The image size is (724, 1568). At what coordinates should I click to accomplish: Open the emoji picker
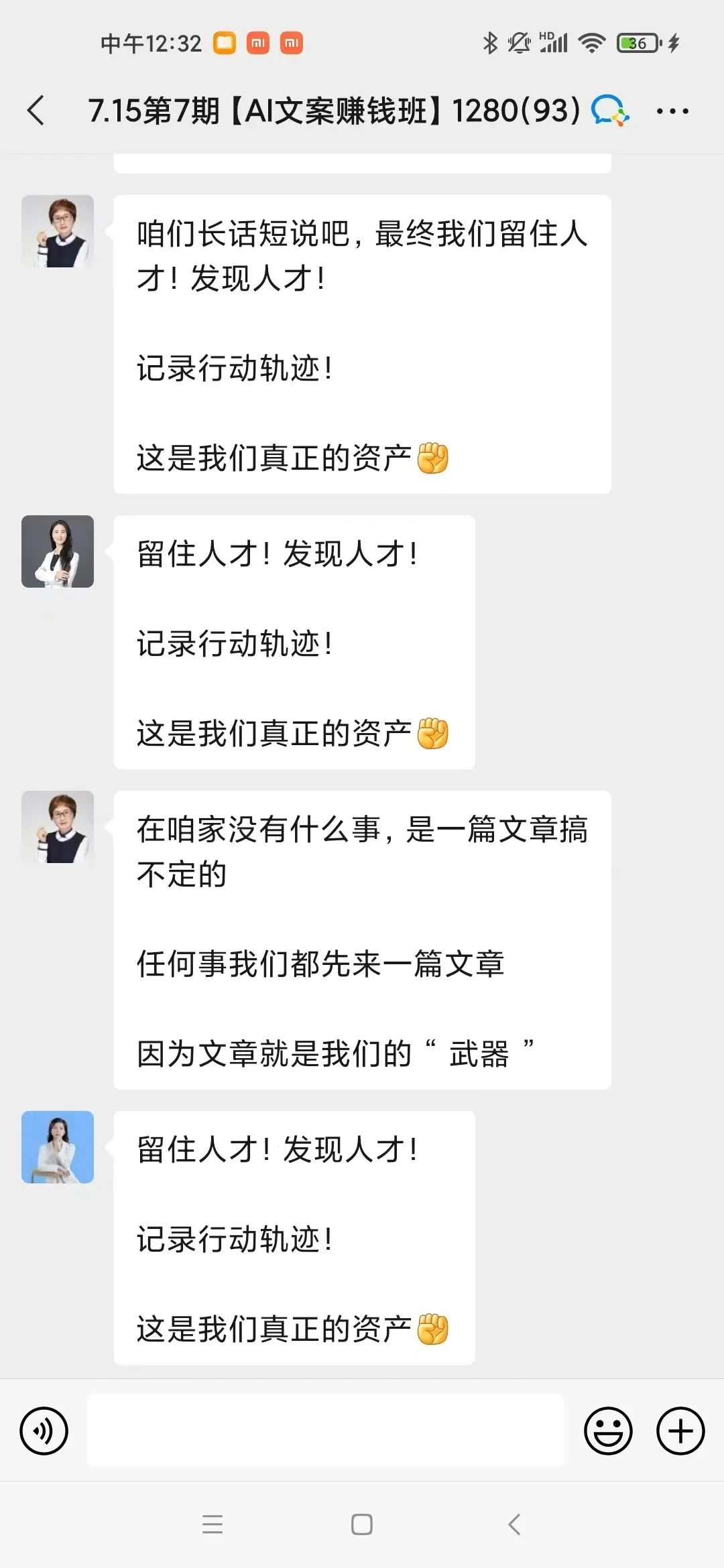coord(608,1431)
